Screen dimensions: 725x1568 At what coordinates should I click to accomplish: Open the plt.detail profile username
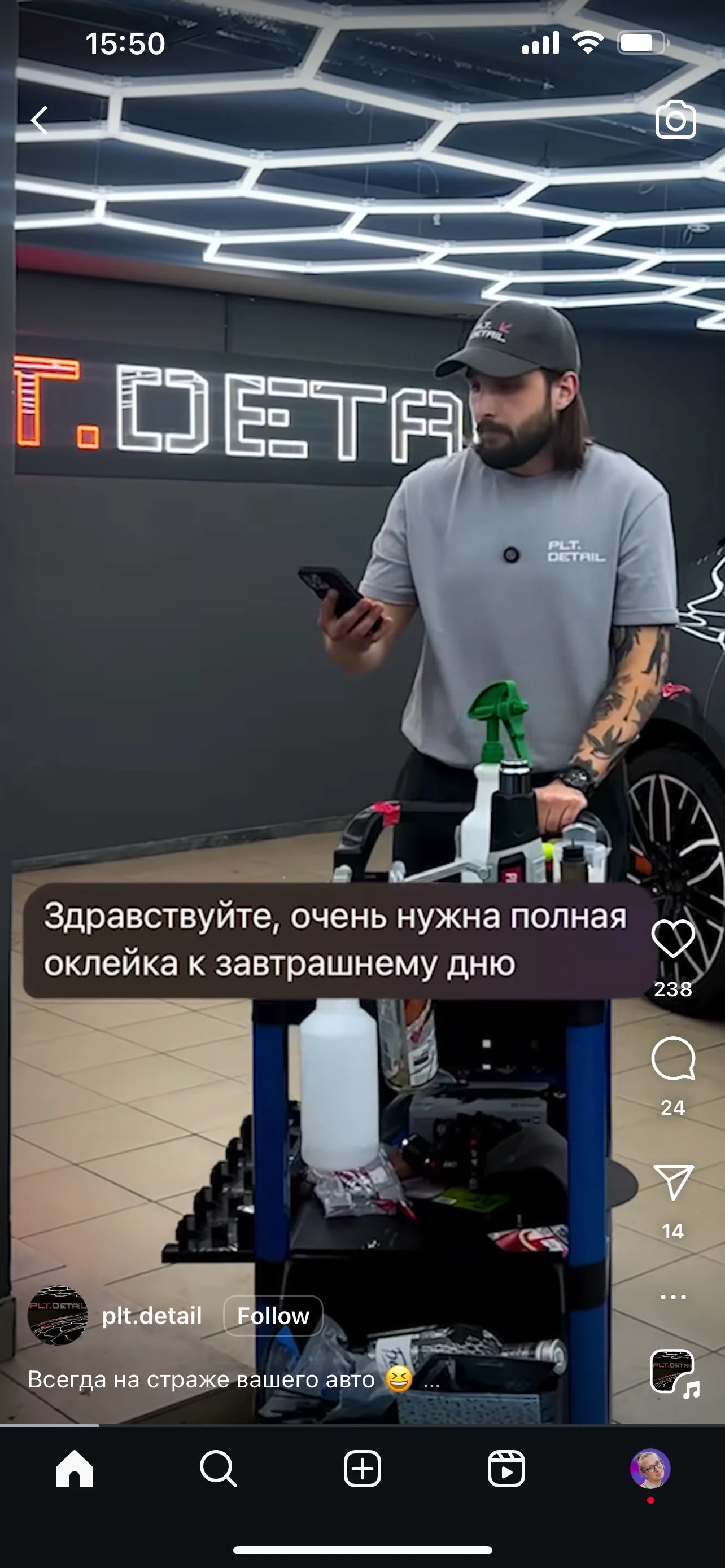pyautogui.click(x=151, y=1316)
